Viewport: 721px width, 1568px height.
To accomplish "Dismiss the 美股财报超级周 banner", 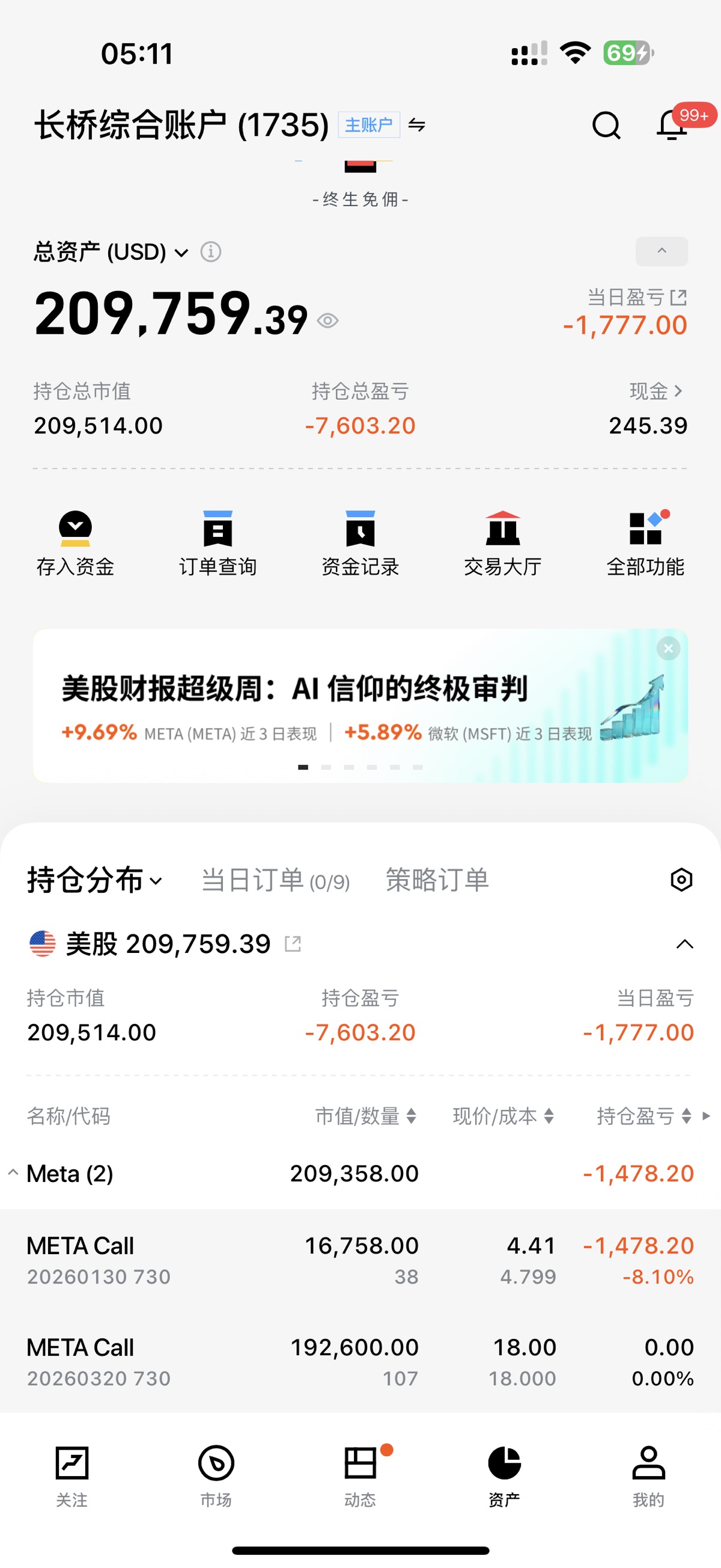I will point(668,649).
